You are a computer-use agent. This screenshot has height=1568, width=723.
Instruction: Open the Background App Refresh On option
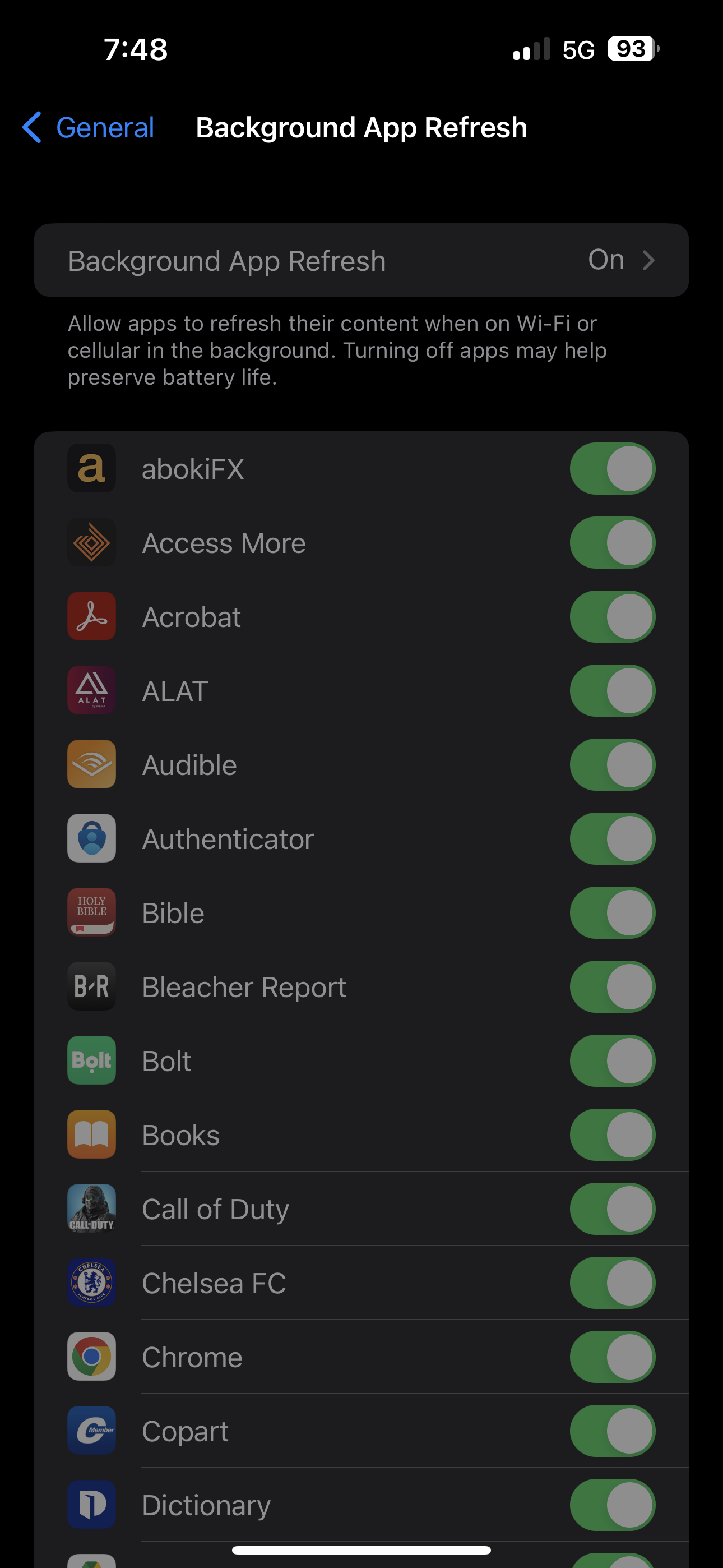(361, 261)
